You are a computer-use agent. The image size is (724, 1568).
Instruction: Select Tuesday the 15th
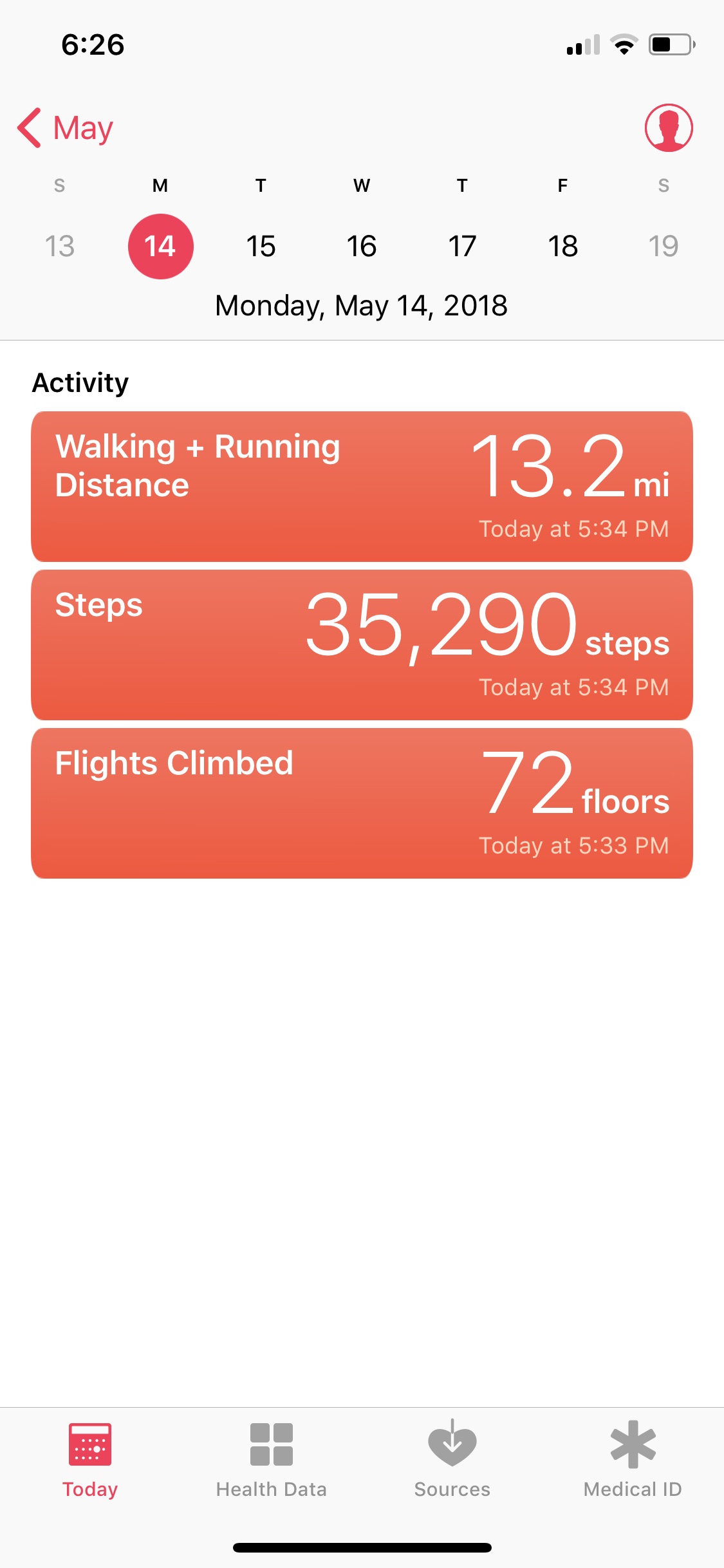click(261, 247)
